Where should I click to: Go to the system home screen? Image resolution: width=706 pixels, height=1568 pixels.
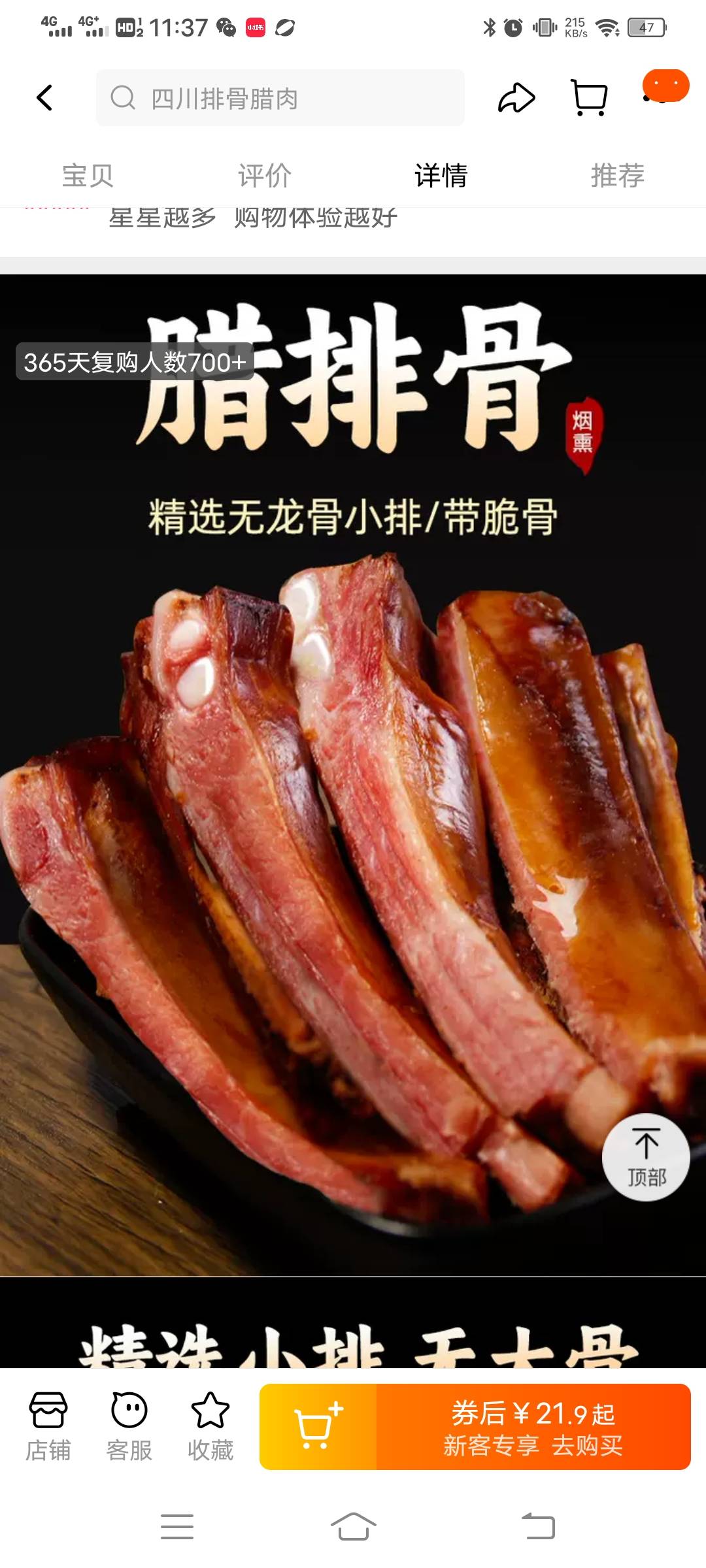coord(353,1527)
